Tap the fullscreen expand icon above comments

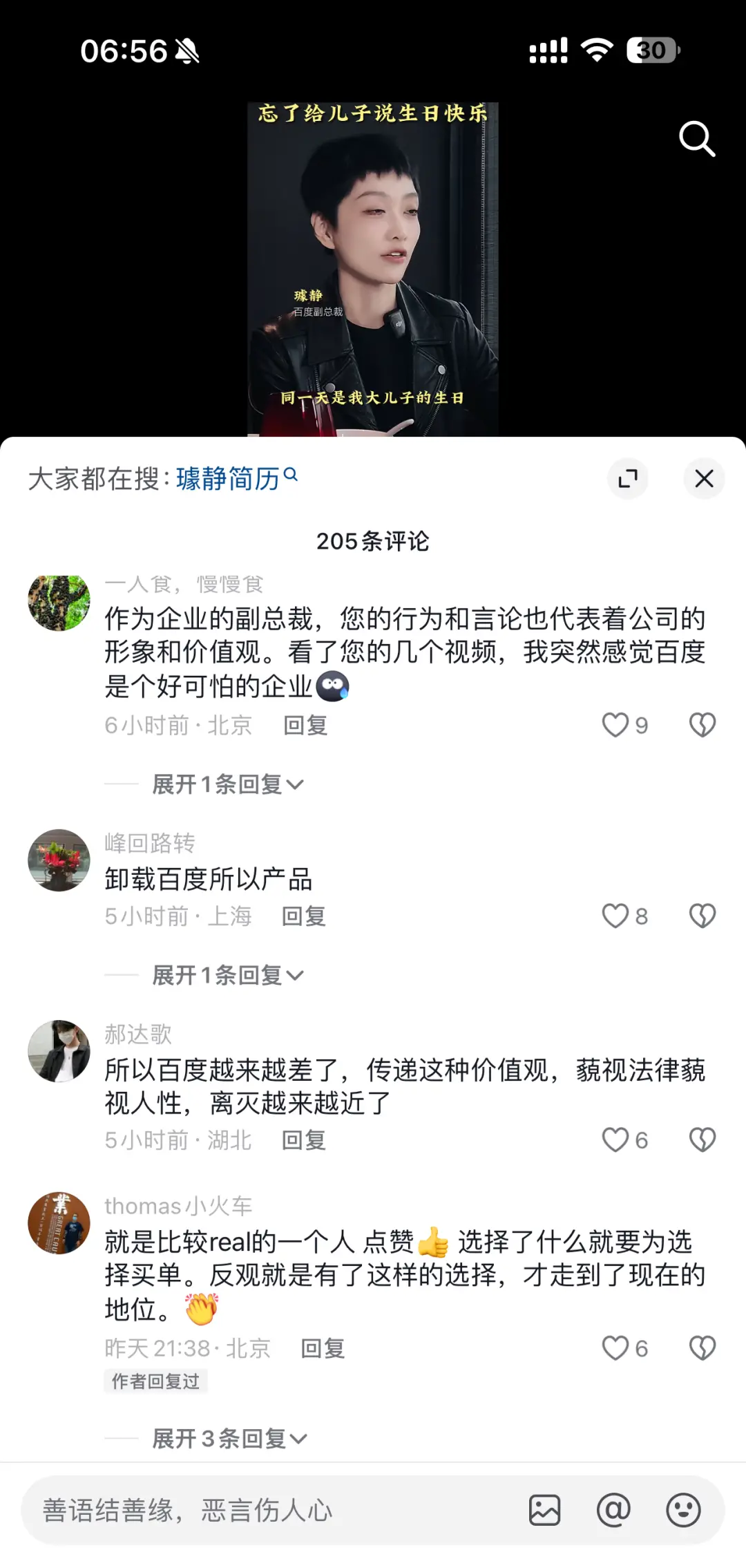pyautogui.click(x=629, y=478)
